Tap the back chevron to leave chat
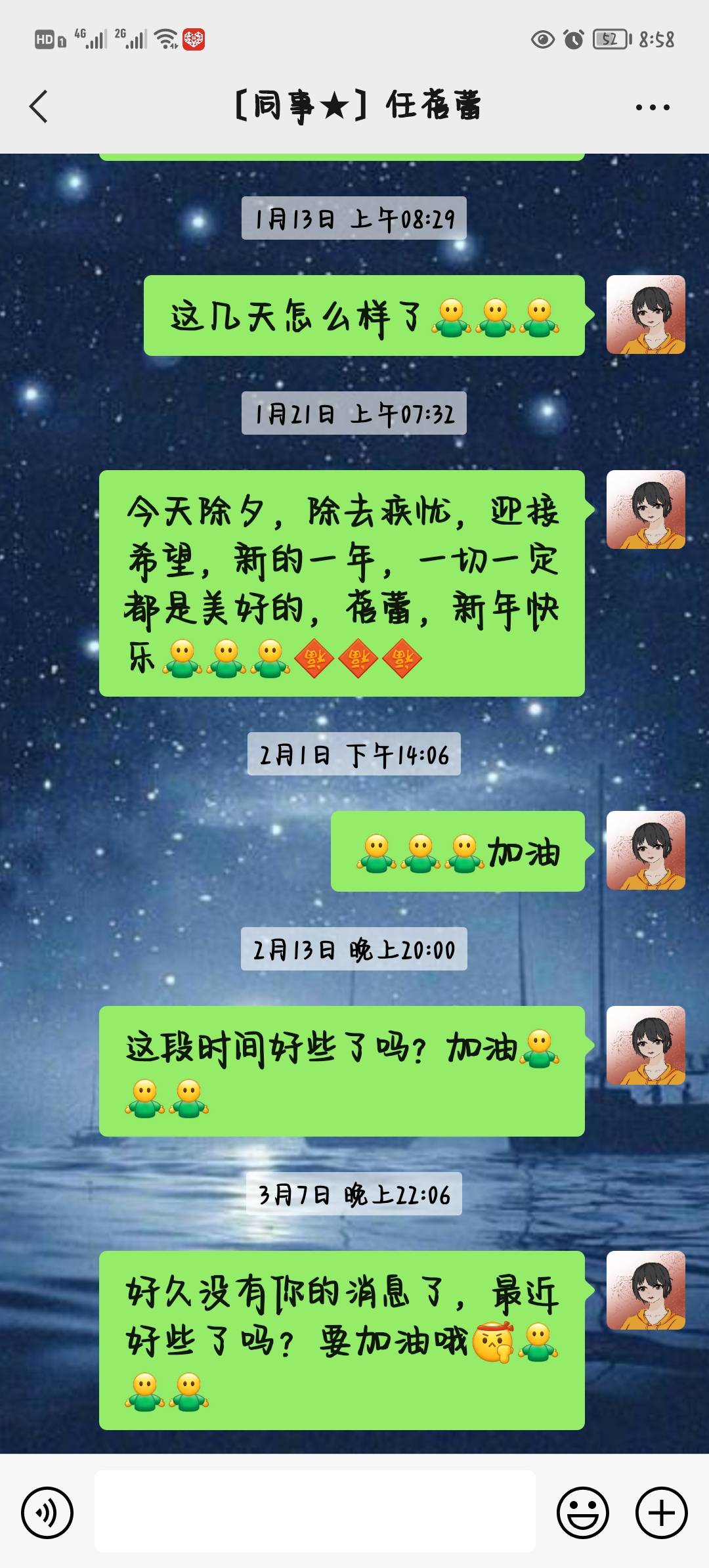Viewport: 709px width, 1568px height. click(37, 105)
